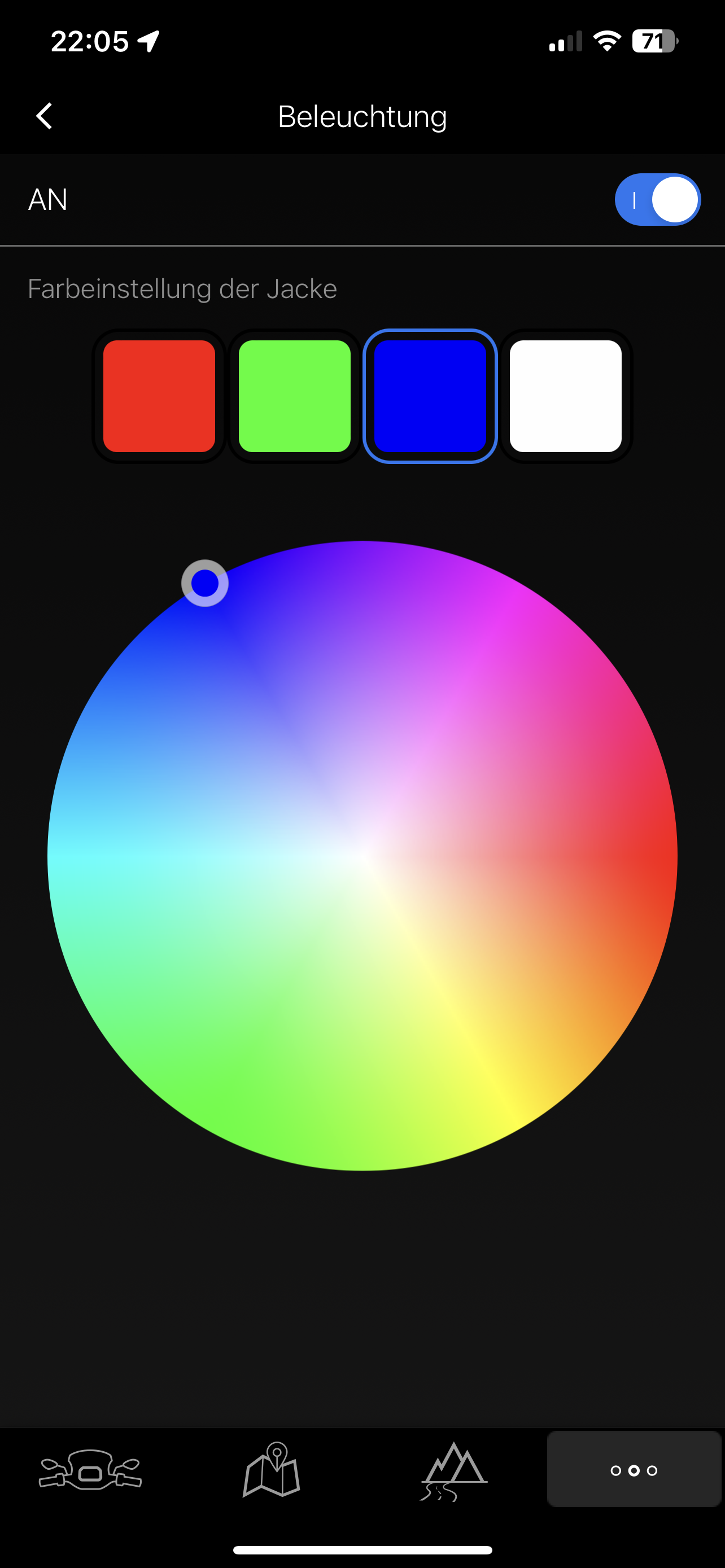Viewport: 725px width, 1568px height.
Task: Choose the green color preset
Action: coord(295,396)
